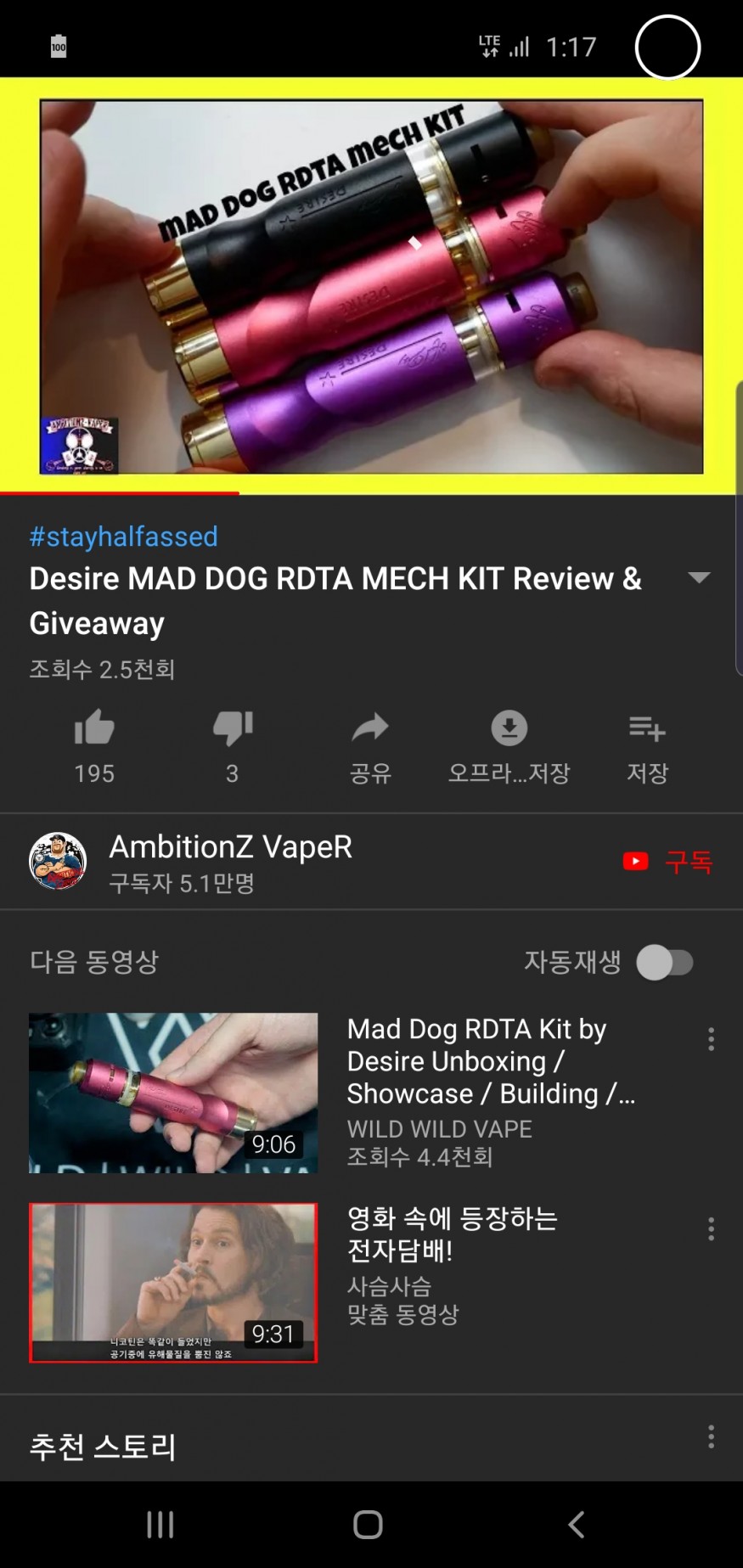Toggle the 자동재생 autoplay switch

point(666,963)
